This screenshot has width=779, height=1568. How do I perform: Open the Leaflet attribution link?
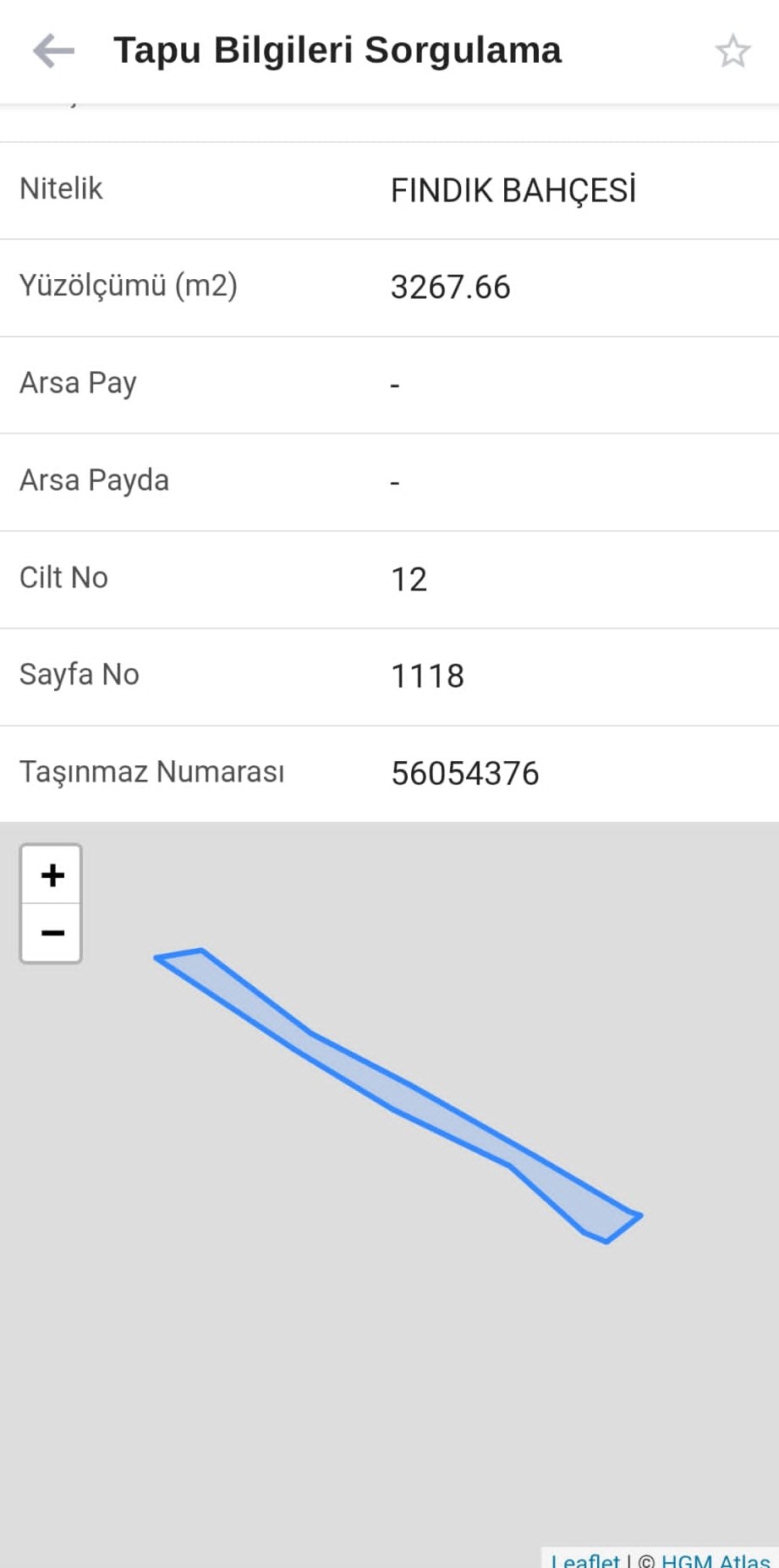point(585,1560)
